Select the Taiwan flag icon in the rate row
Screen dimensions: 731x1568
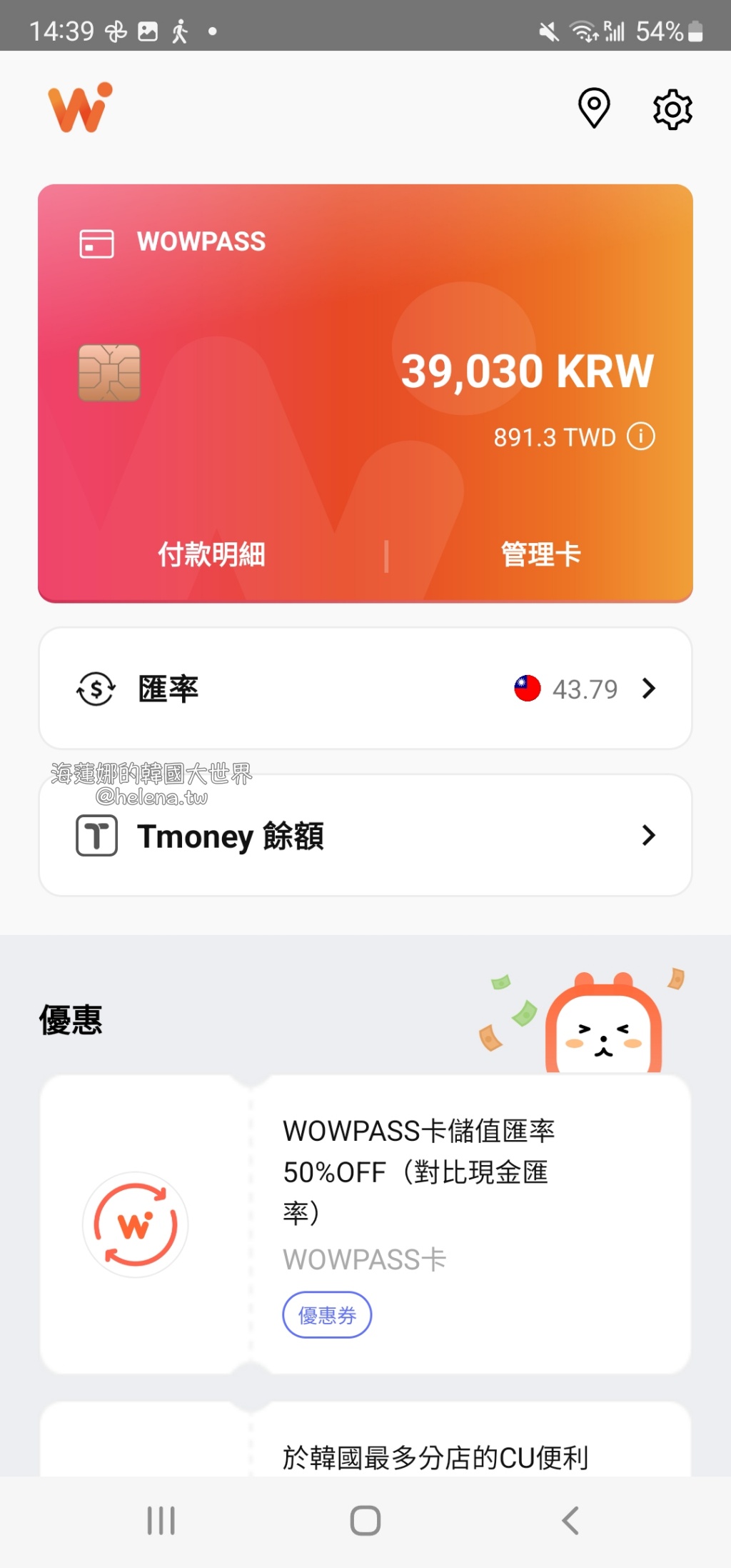(x=527, y=688)
